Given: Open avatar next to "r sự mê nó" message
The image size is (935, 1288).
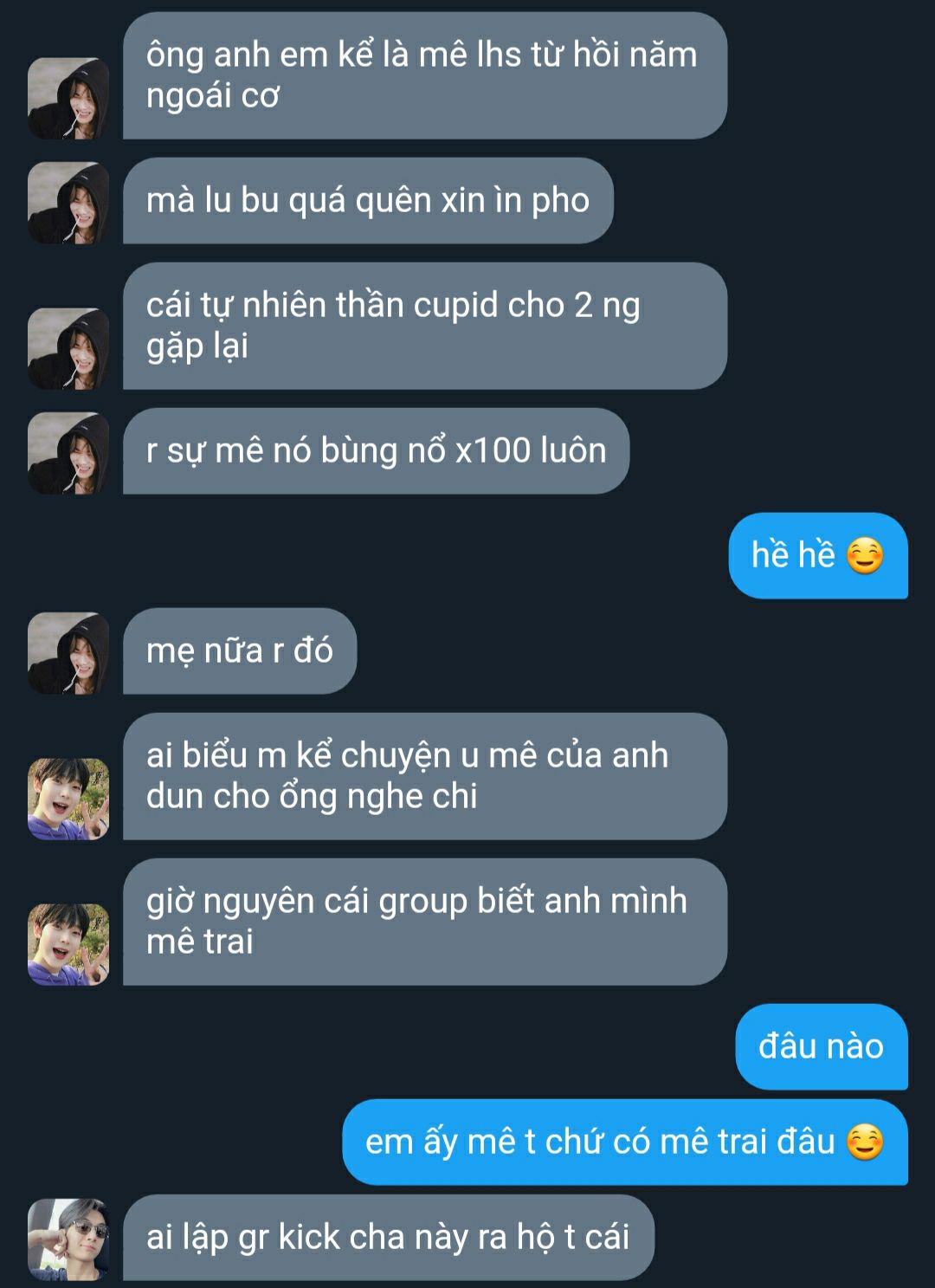Looking at the screenshot, I should [68, 453].
